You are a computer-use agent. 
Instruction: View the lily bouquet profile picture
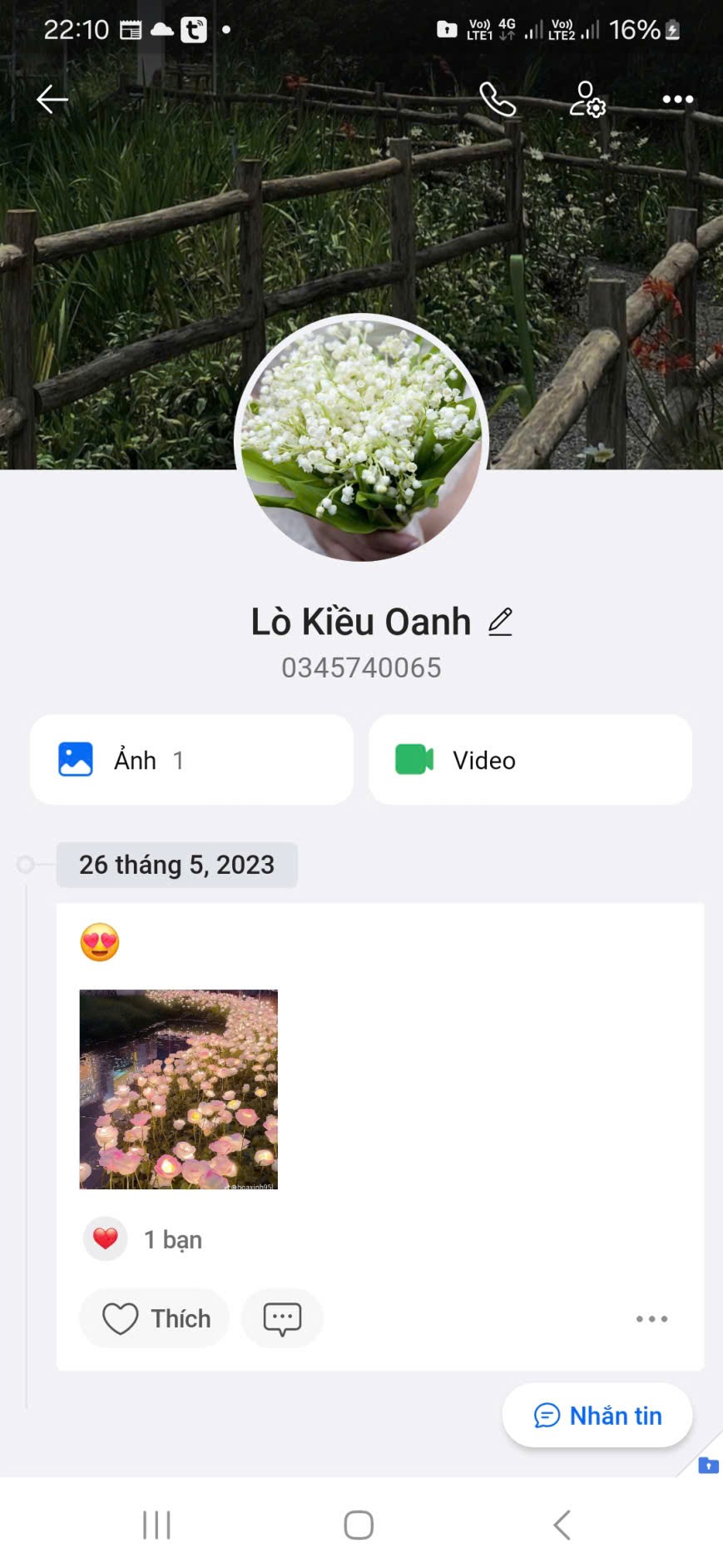pos(361,438)
